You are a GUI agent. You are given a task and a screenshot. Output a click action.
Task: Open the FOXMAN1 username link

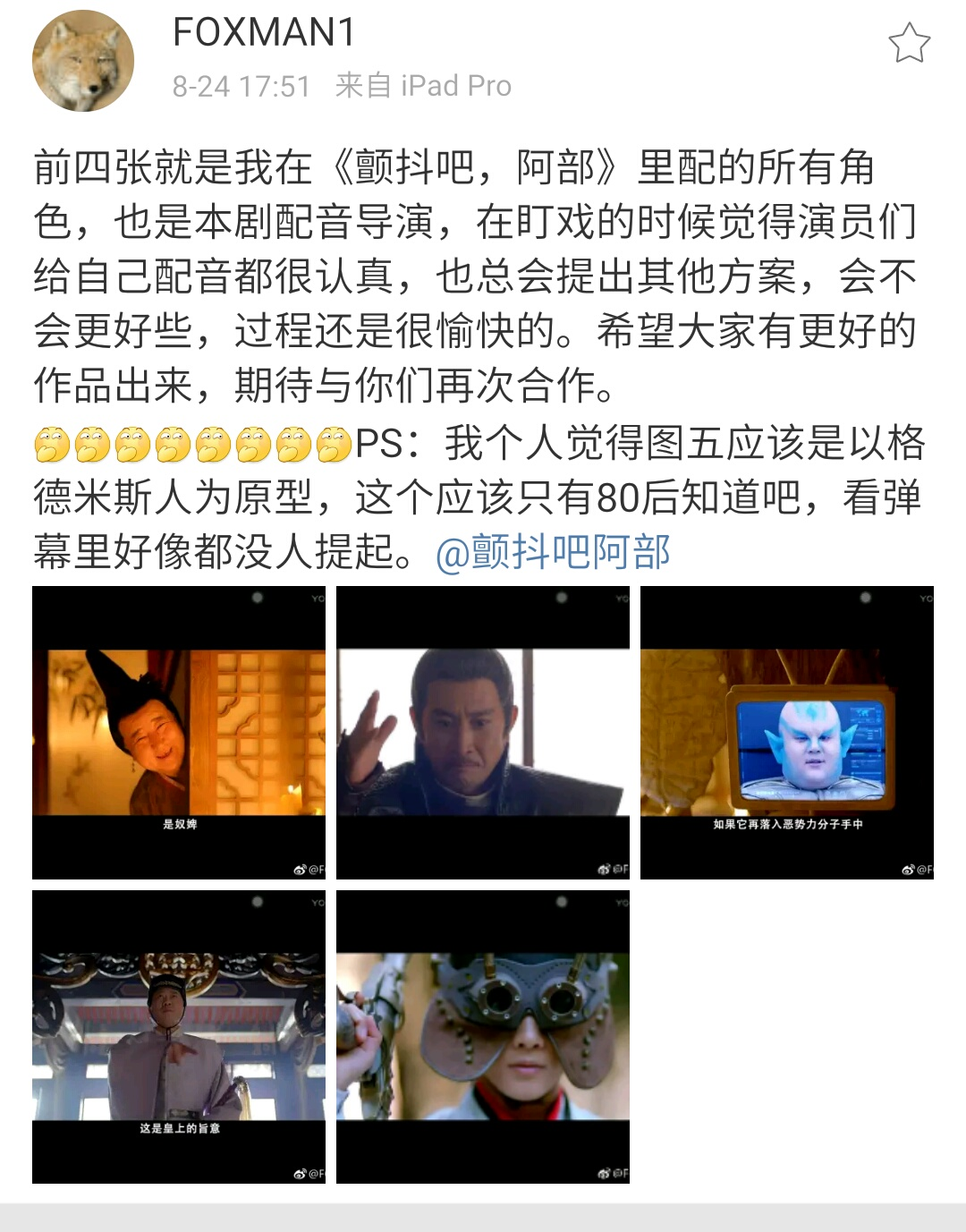264,33
